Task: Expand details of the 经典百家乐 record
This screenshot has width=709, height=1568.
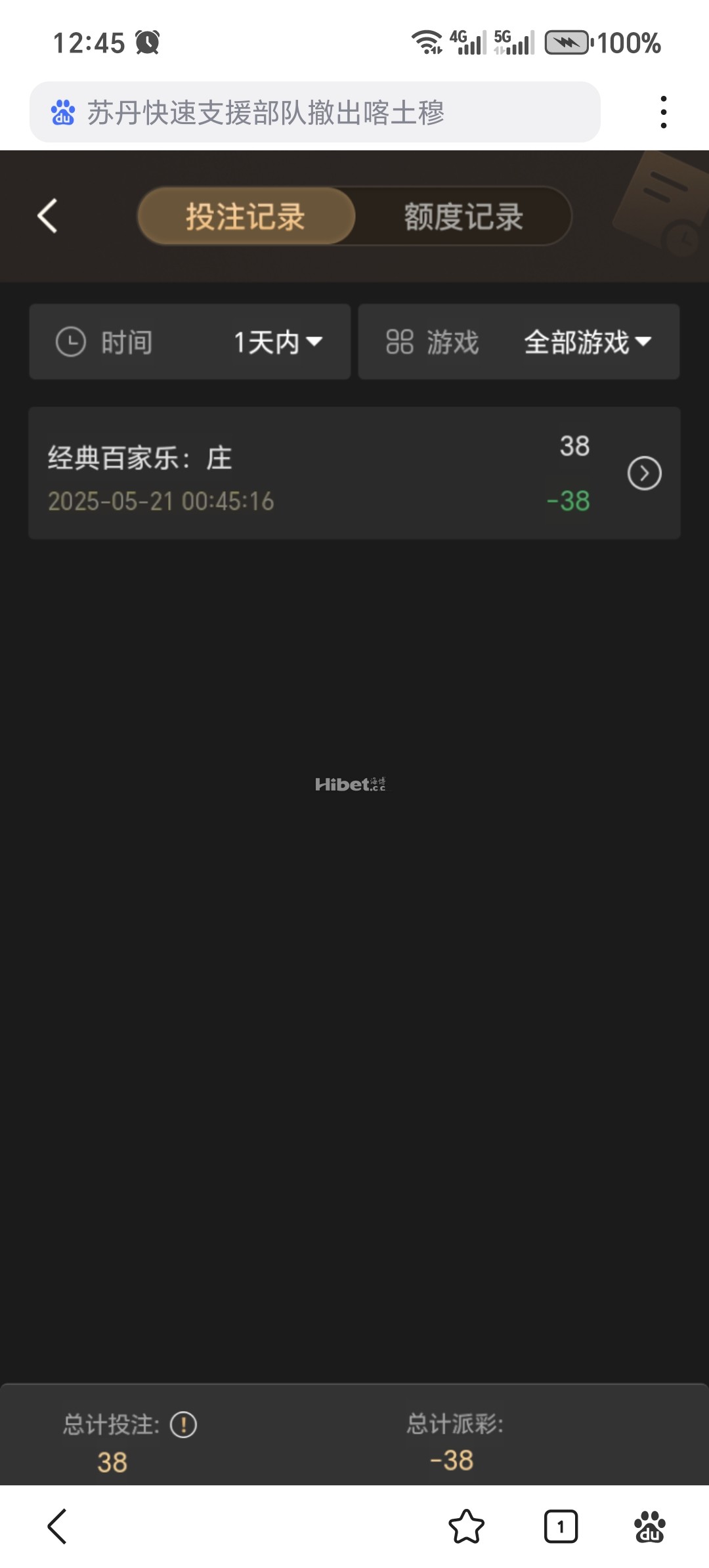Action: click(647, 473)
